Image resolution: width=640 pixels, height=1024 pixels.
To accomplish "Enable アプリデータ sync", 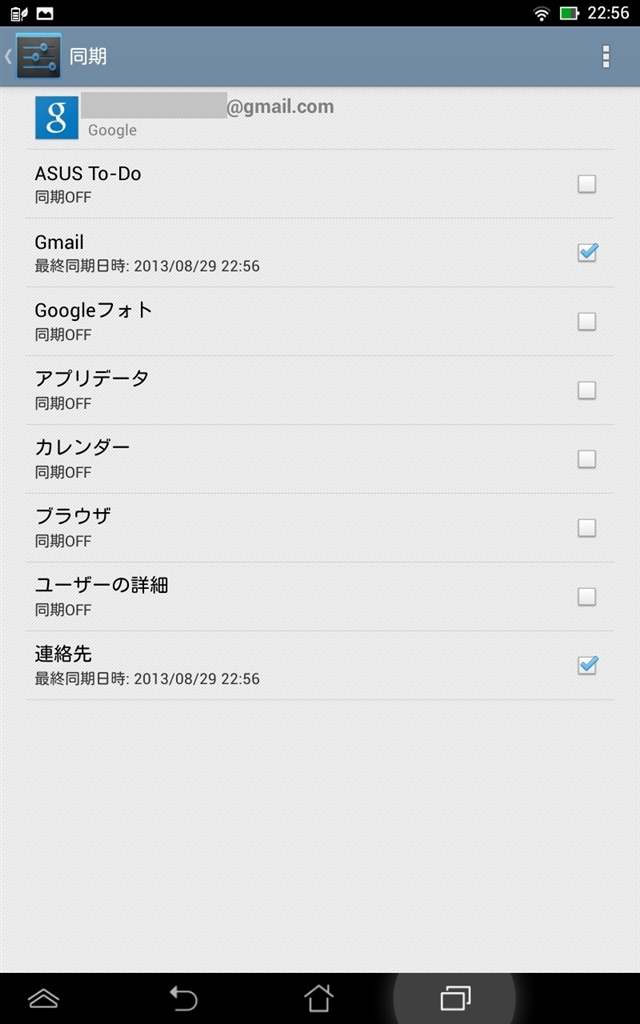I will (587, 390).
